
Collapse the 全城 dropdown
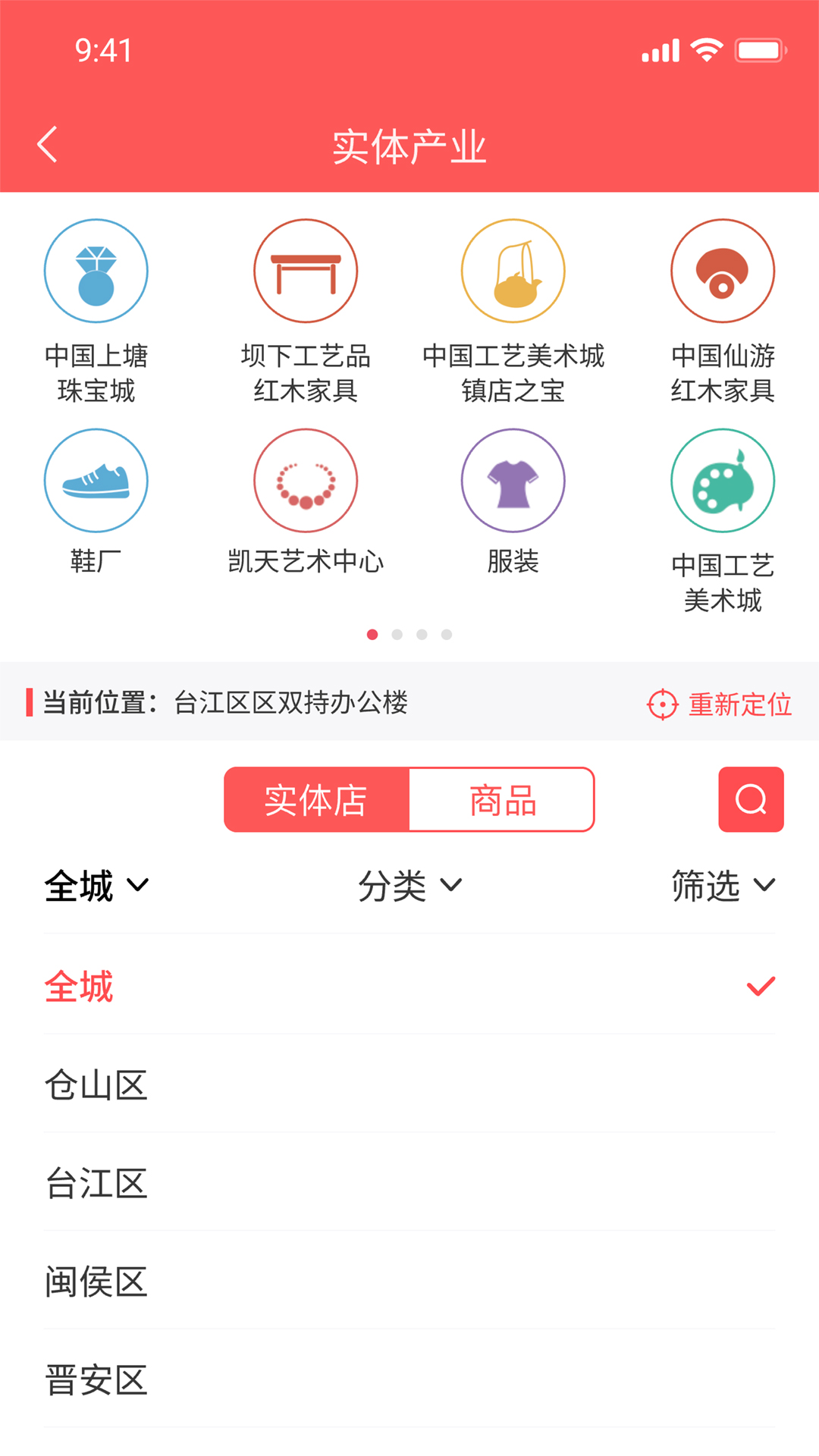pos(96,884)
